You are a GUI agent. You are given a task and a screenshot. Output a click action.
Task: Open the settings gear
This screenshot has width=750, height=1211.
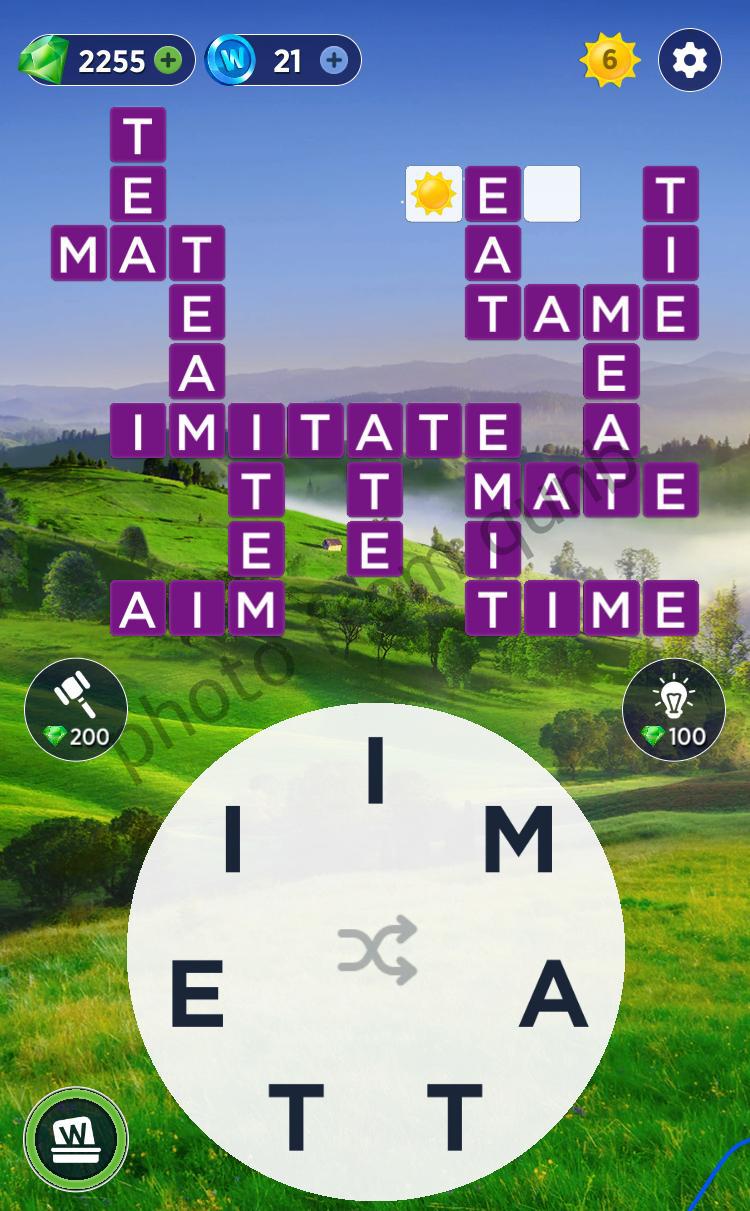(x=690, y=61)
